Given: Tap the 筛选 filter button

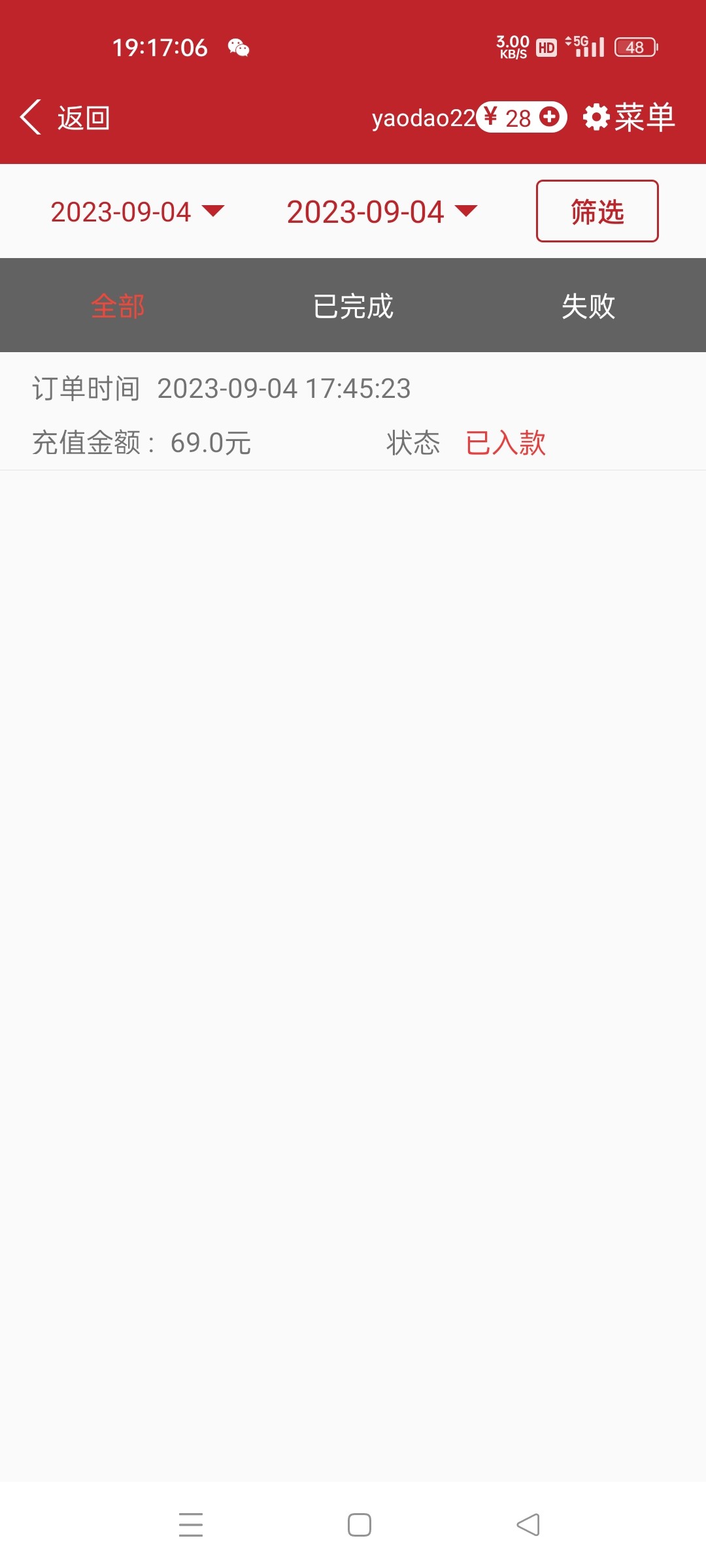Looking at the screenshot, I should click(597, 211).
